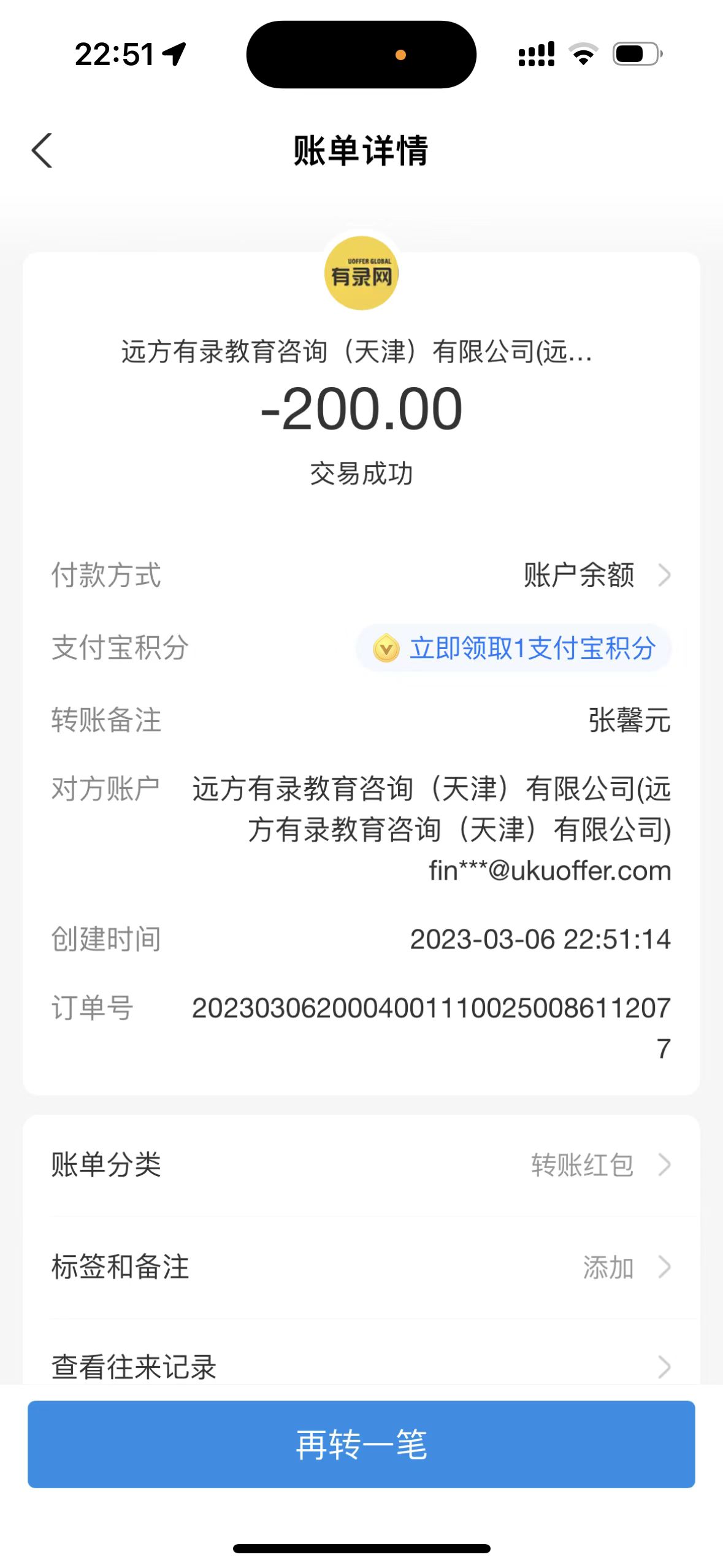The width and height of the screenshot is (723, 1568).
Task: View 查看往来记录 transaction history
Action: click(x=361, y=1366)
